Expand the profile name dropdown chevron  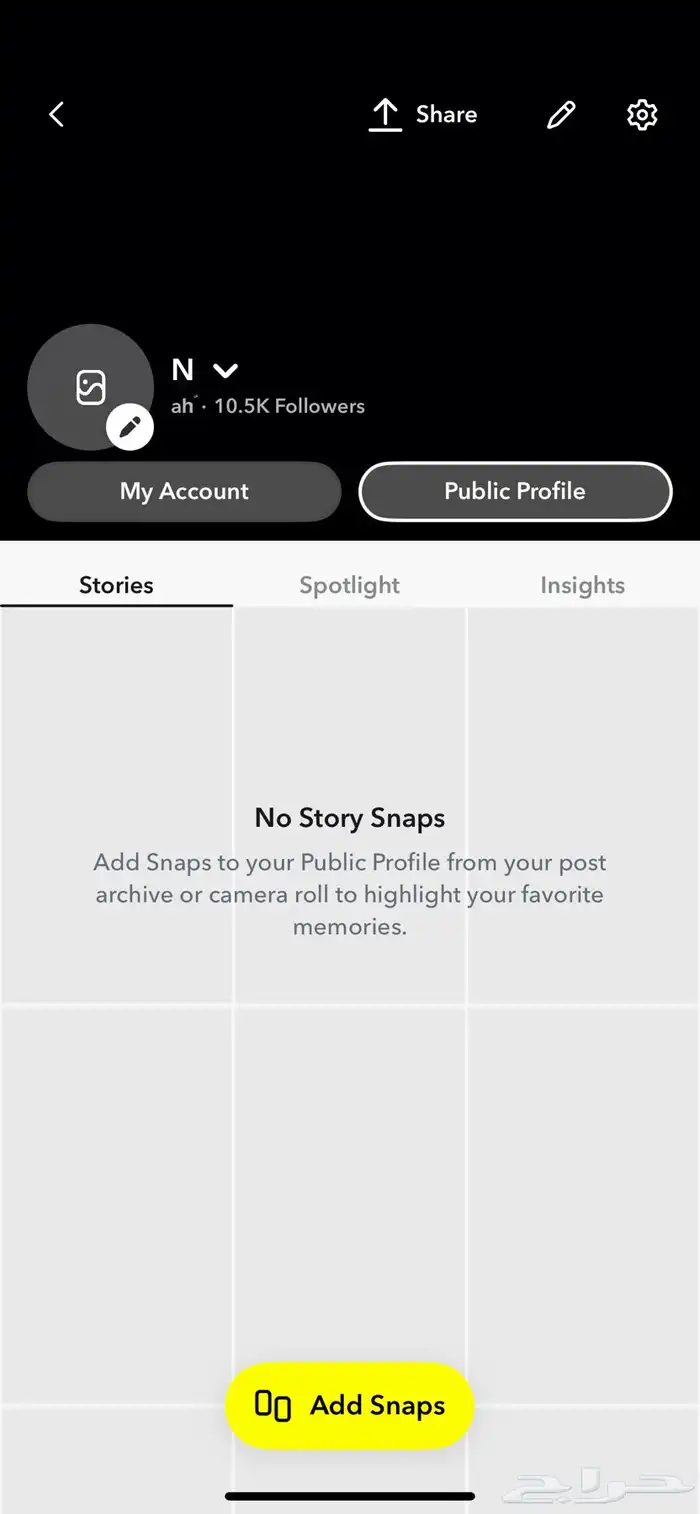point(226,371)
